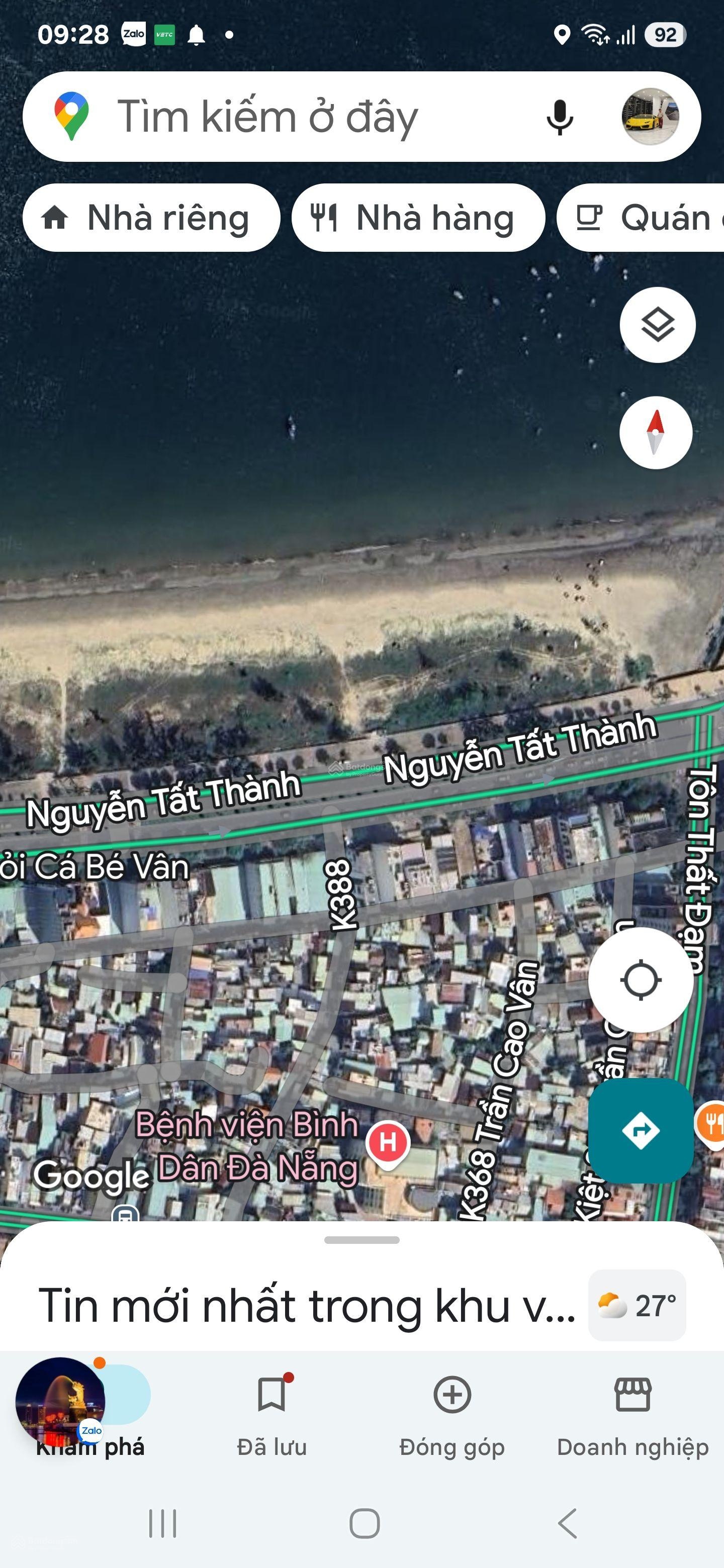
Task: Start voice search with the microphone
Action: (559, 116)
